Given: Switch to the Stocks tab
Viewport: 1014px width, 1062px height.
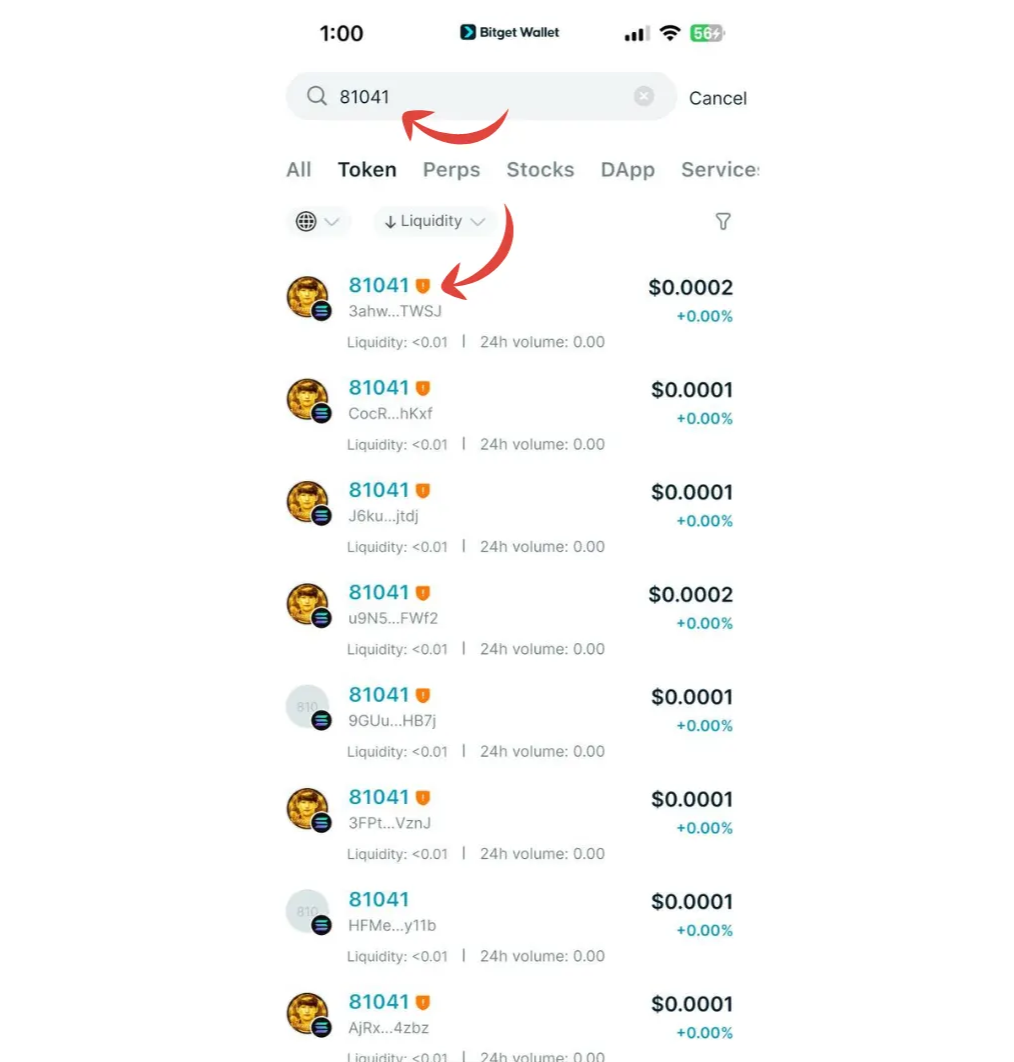Looking at the screenshot, I should (x=540, y=170).
